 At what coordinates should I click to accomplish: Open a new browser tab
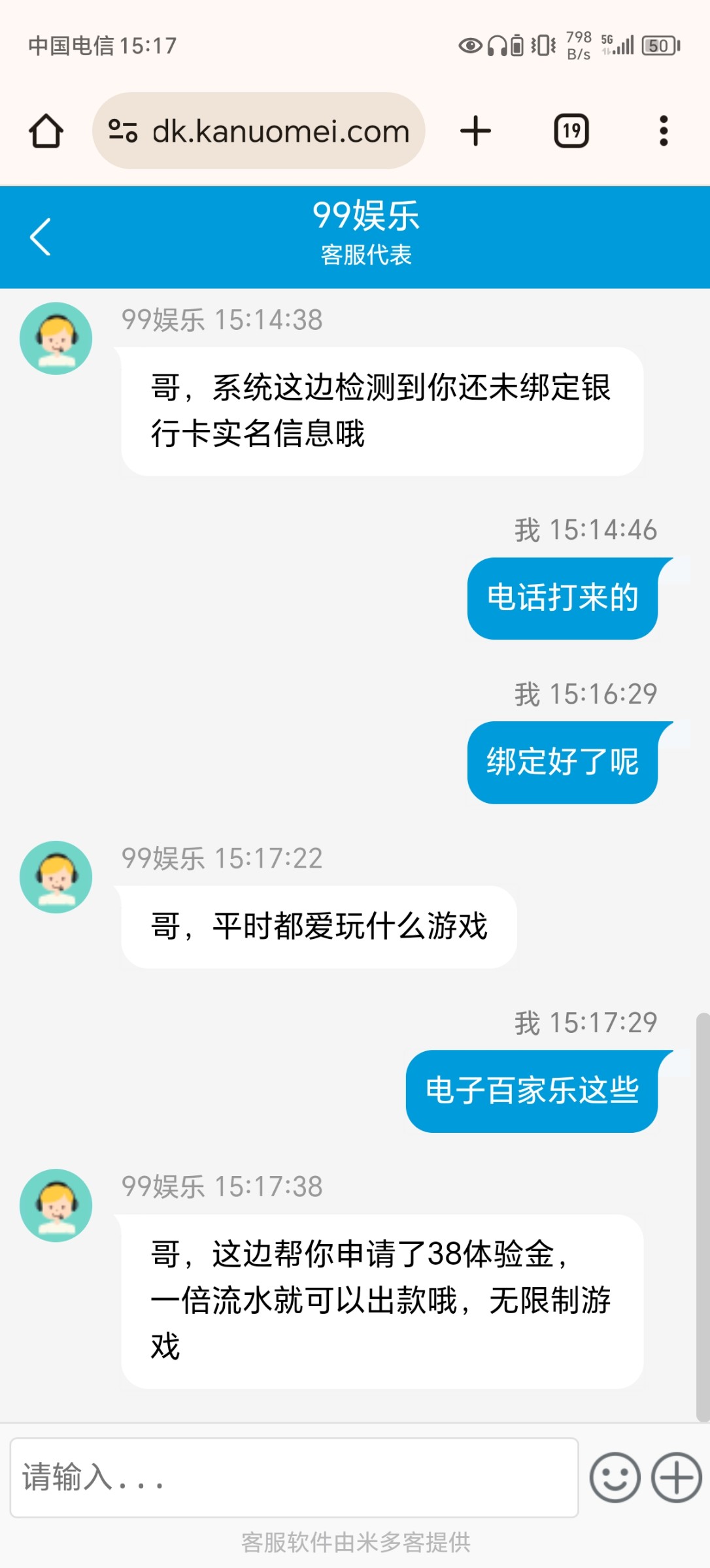475,131
